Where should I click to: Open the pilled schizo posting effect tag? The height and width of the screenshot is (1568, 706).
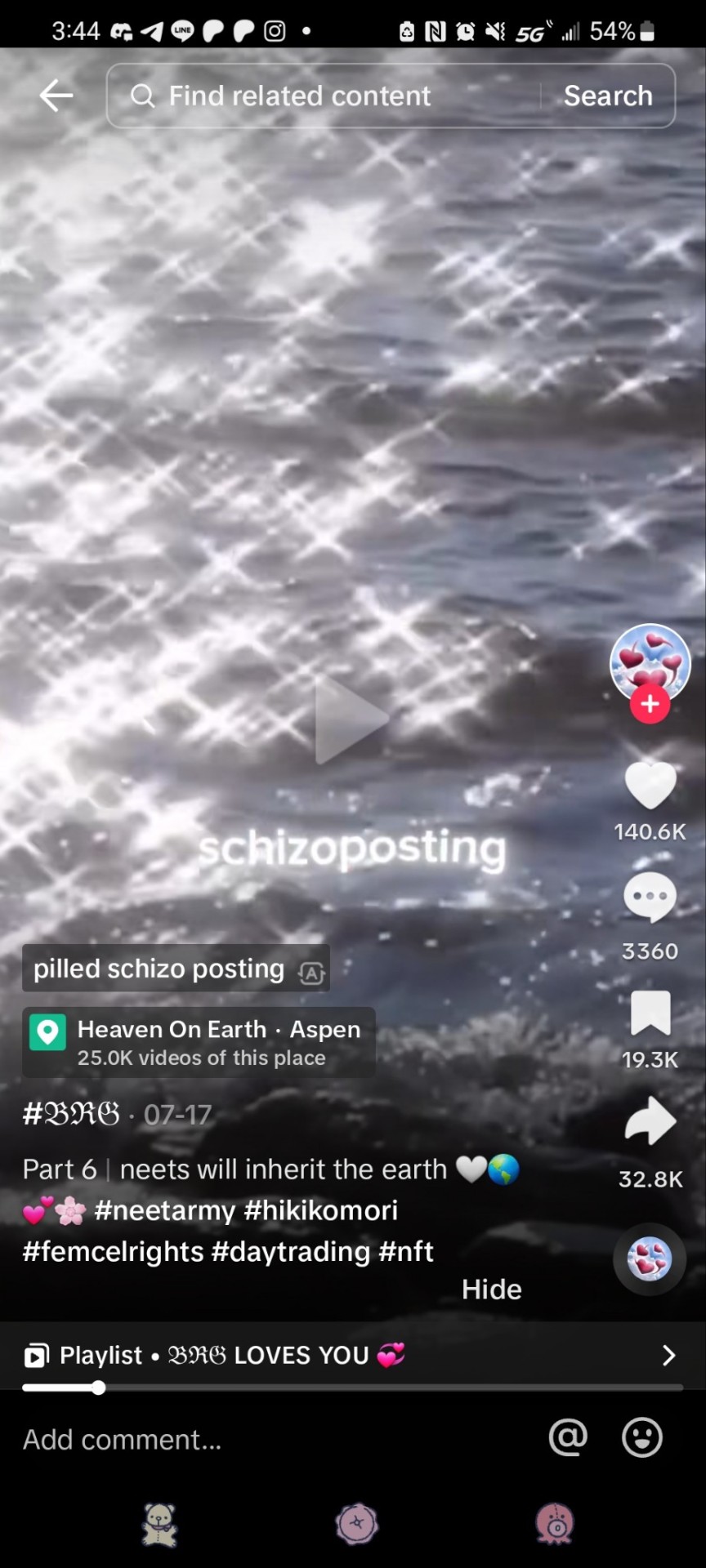[x=176, y=969]
